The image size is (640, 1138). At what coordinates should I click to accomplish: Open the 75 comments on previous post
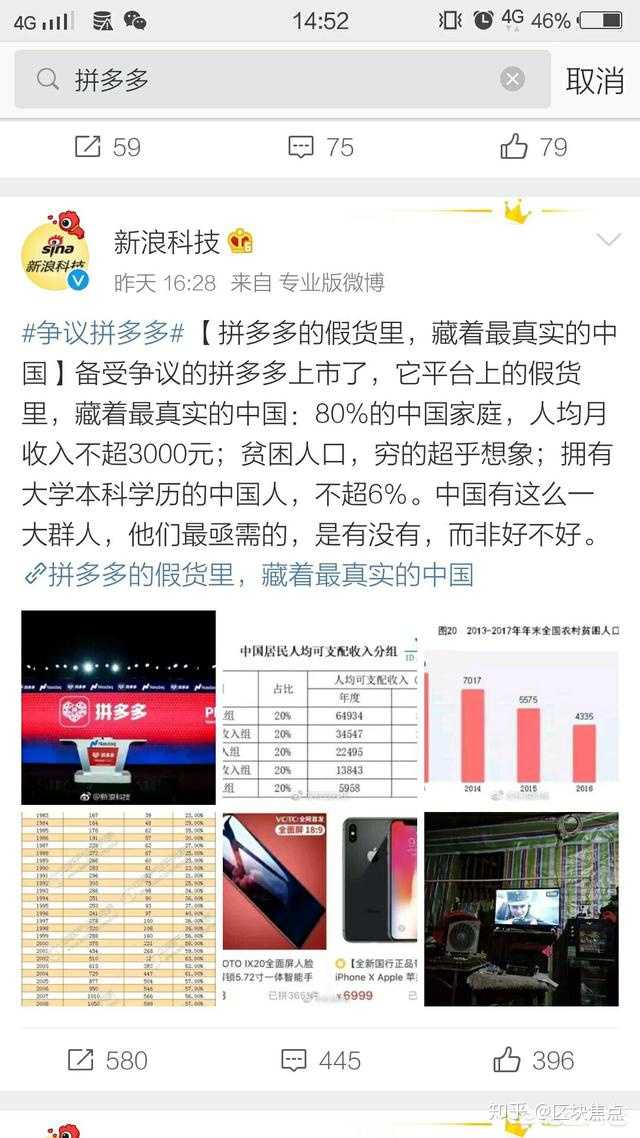320,147
